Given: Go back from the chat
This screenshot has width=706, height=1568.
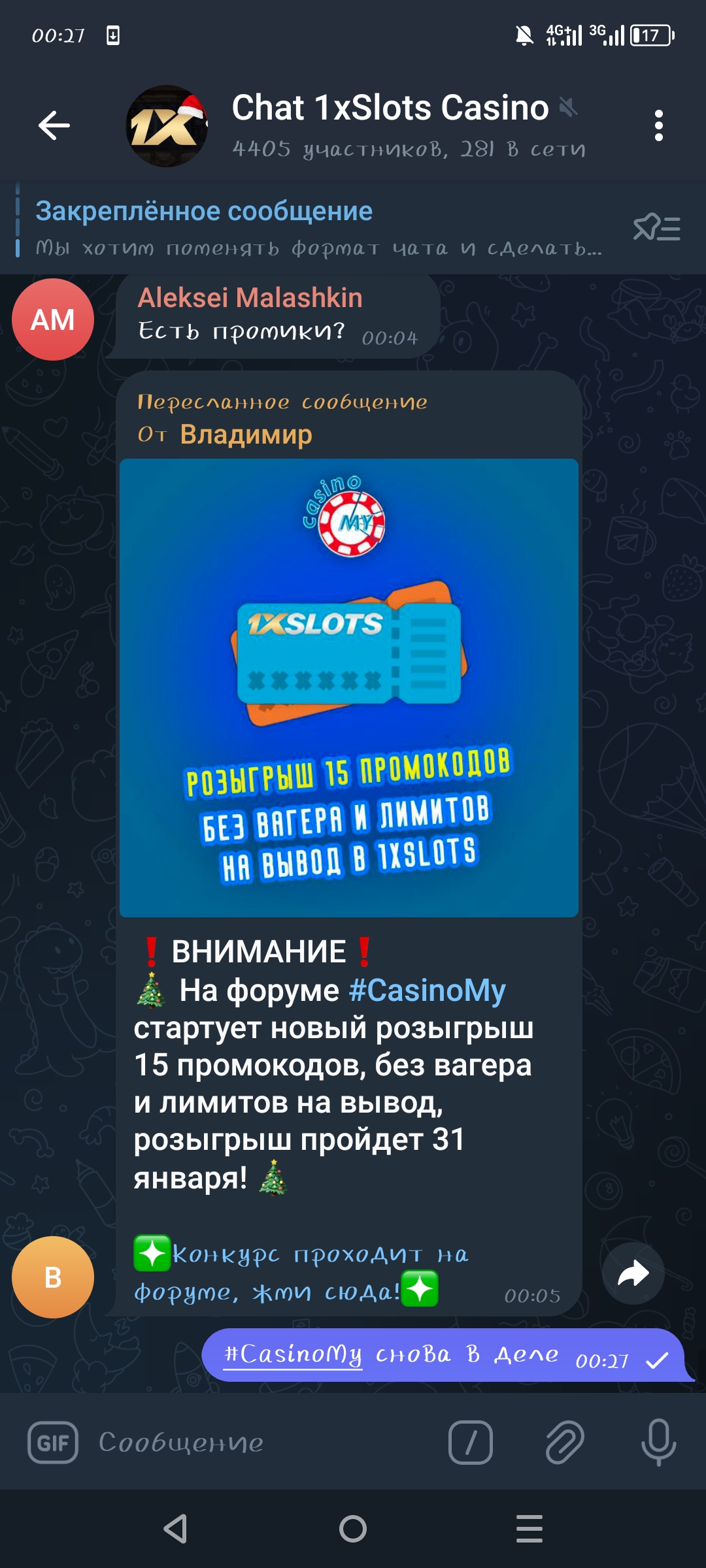Looking at the screenshot, I should 54,125.
